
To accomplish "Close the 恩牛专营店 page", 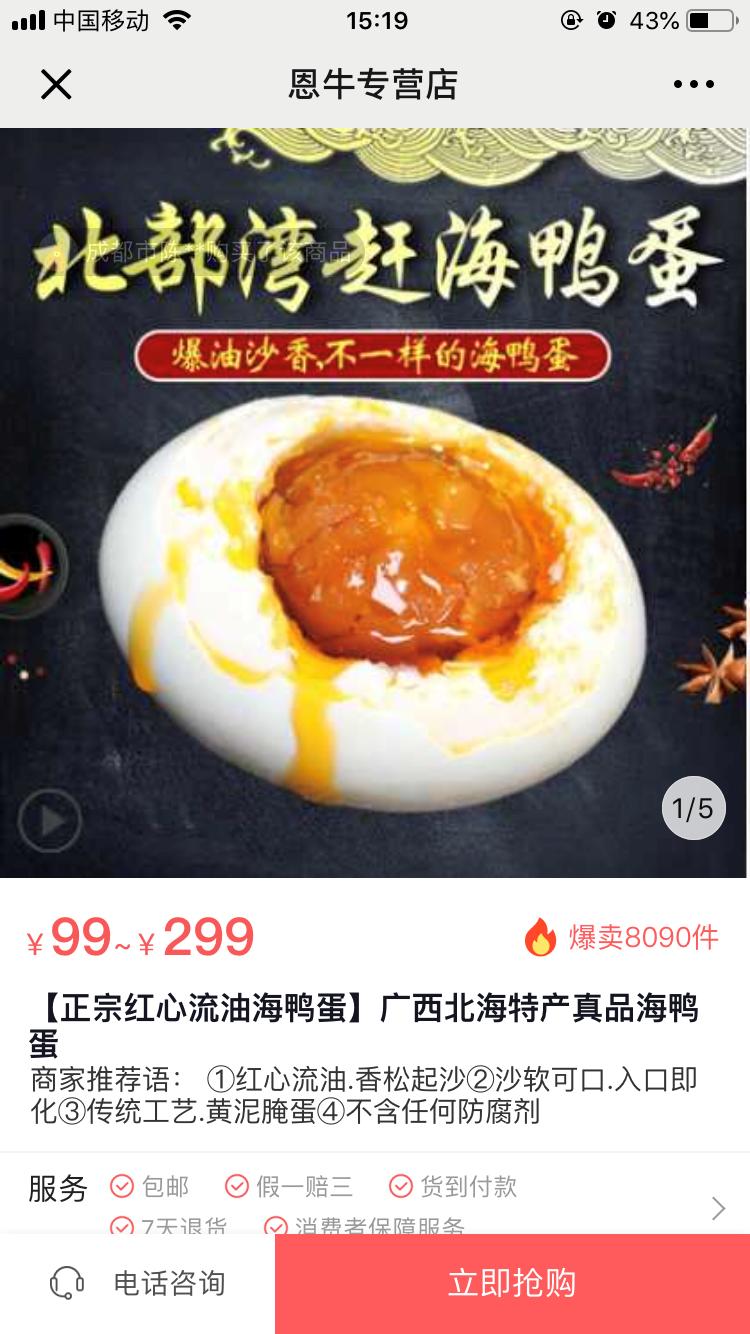I will click(x=56, y=84).
